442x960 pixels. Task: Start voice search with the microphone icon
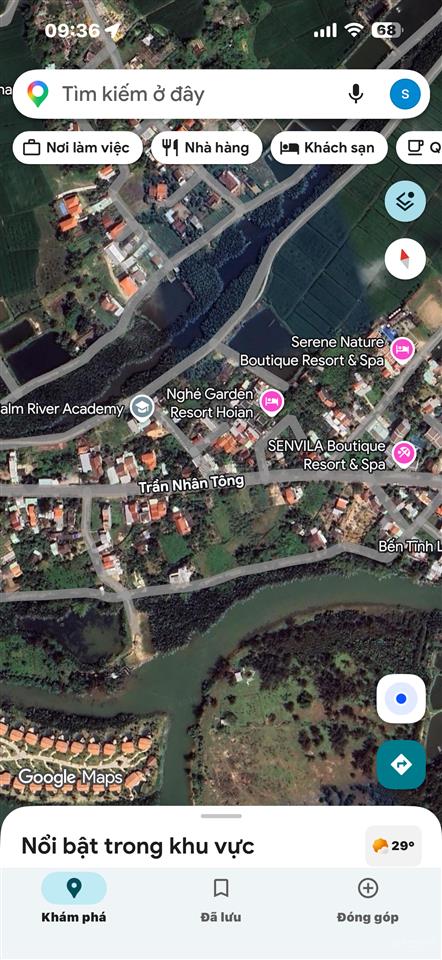coord(356,94)
